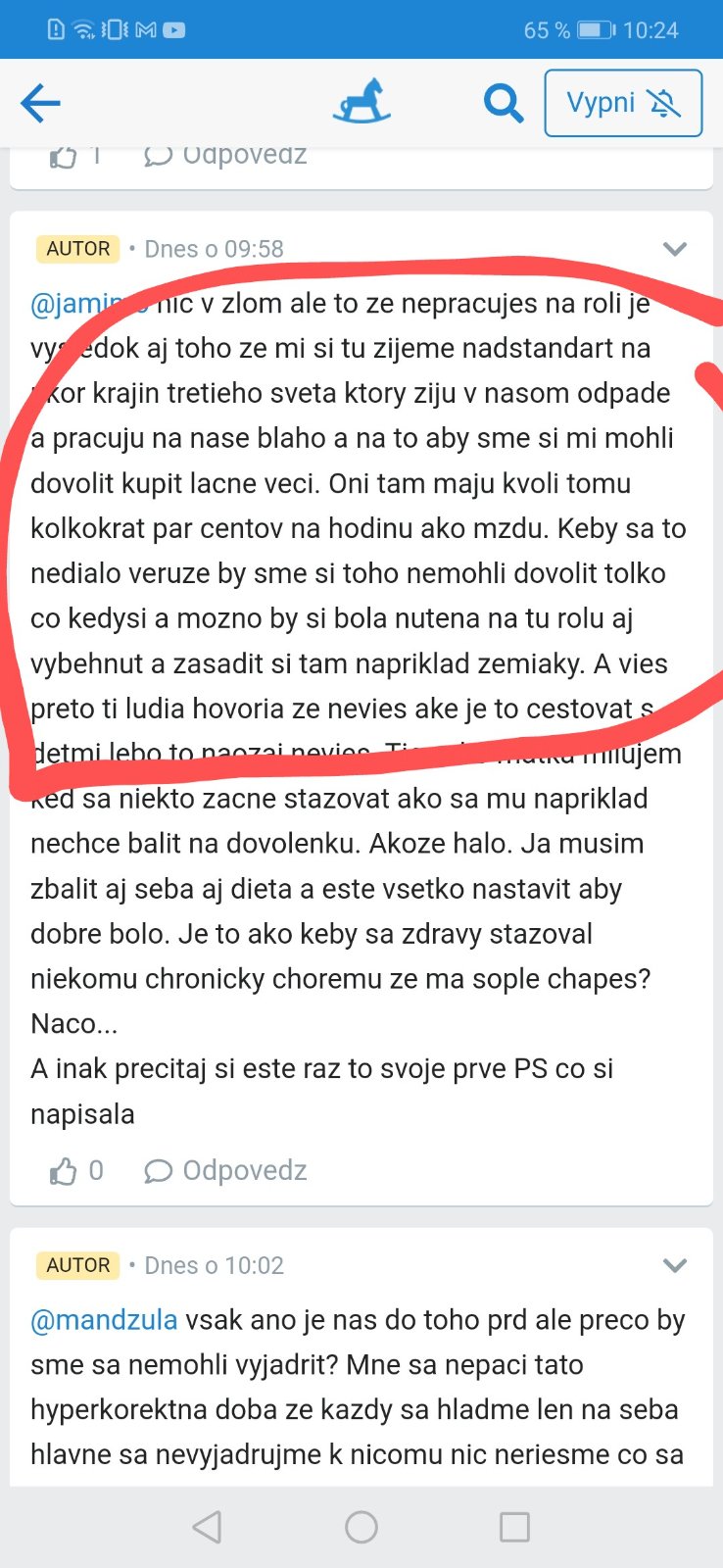Tap the system home button
Image resolution: width=723 pixels, height=1568 pixels.
click(x=361, y=1527)
